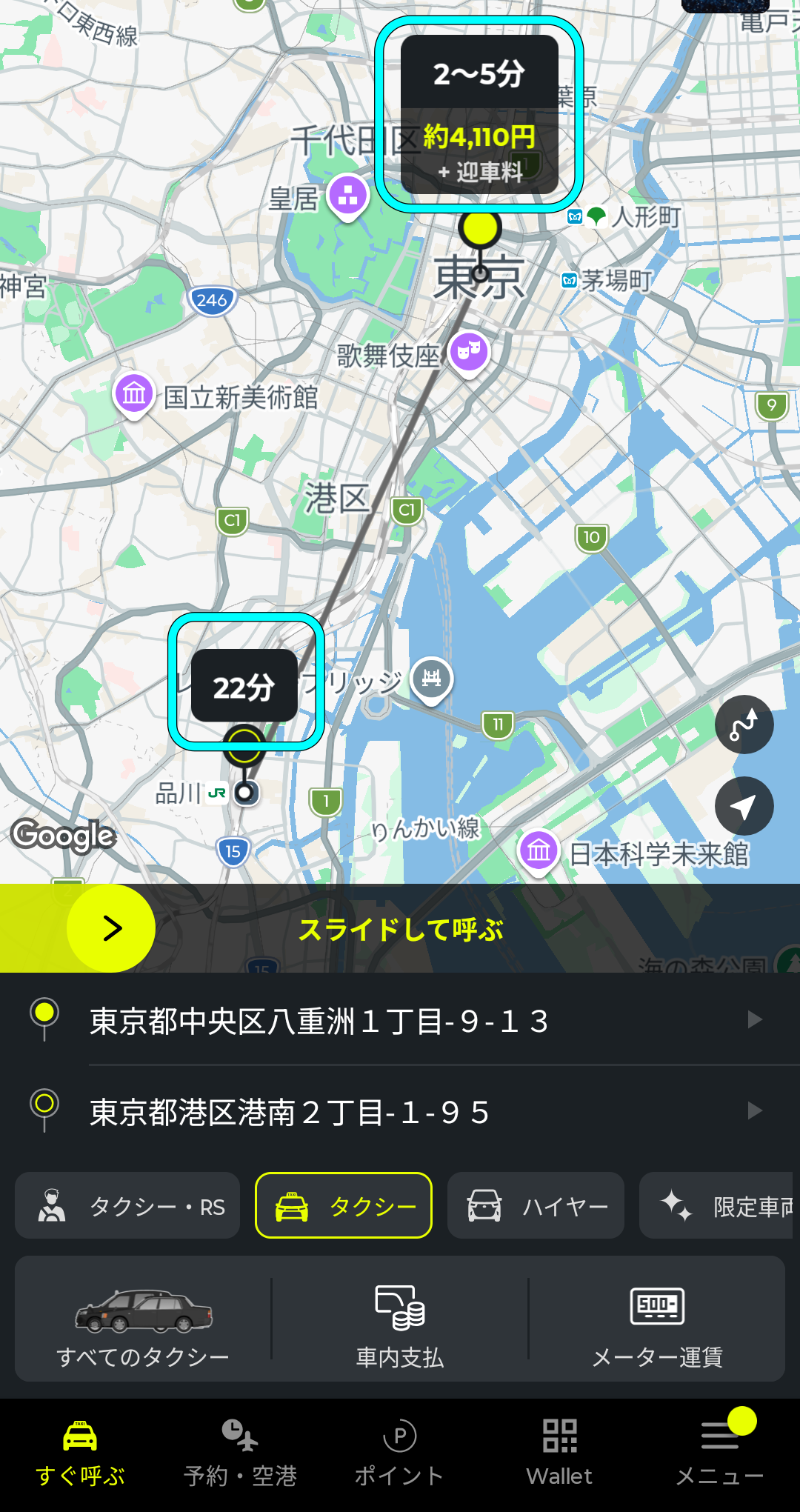The image size is (800, 1512).
Task: Open the ポイント tab
Action: [400, 1453]
